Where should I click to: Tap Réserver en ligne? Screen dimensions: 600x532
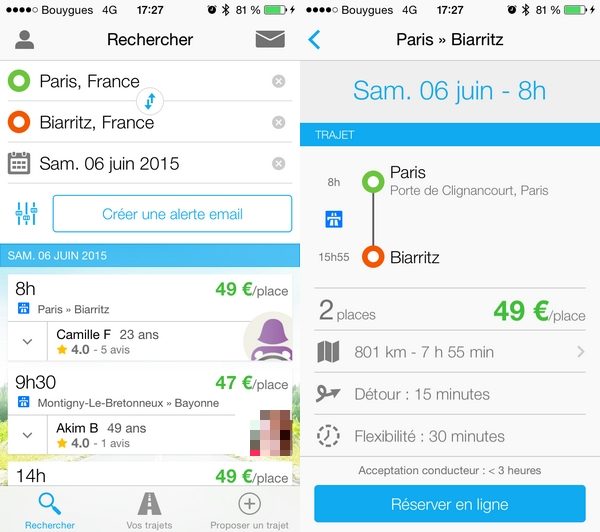tap(450, 505)
